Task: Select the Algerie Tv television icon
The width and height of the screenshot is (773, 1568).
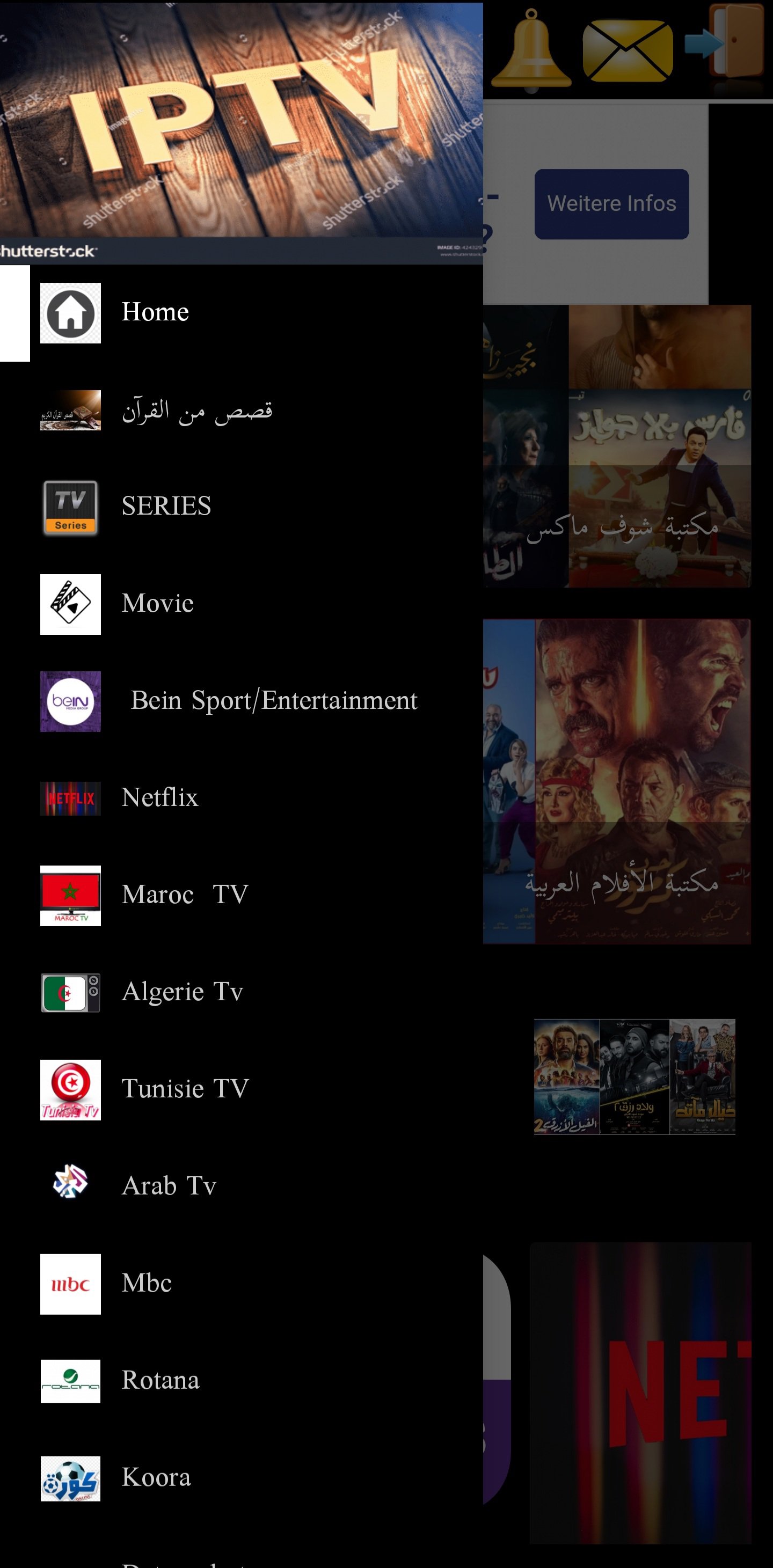Action: [70, 992]
